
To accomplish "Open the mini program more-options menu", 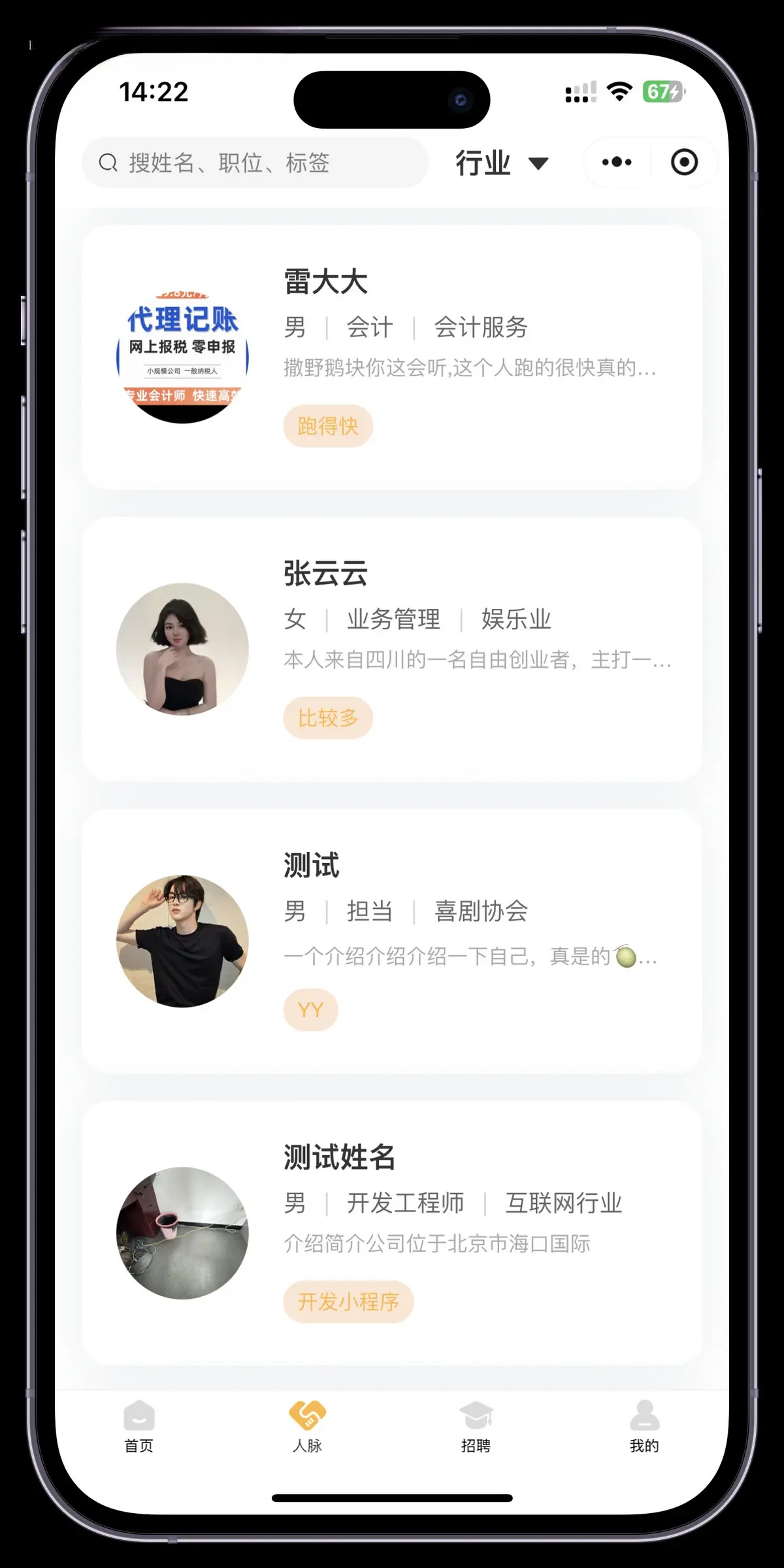I will [617, 162].
